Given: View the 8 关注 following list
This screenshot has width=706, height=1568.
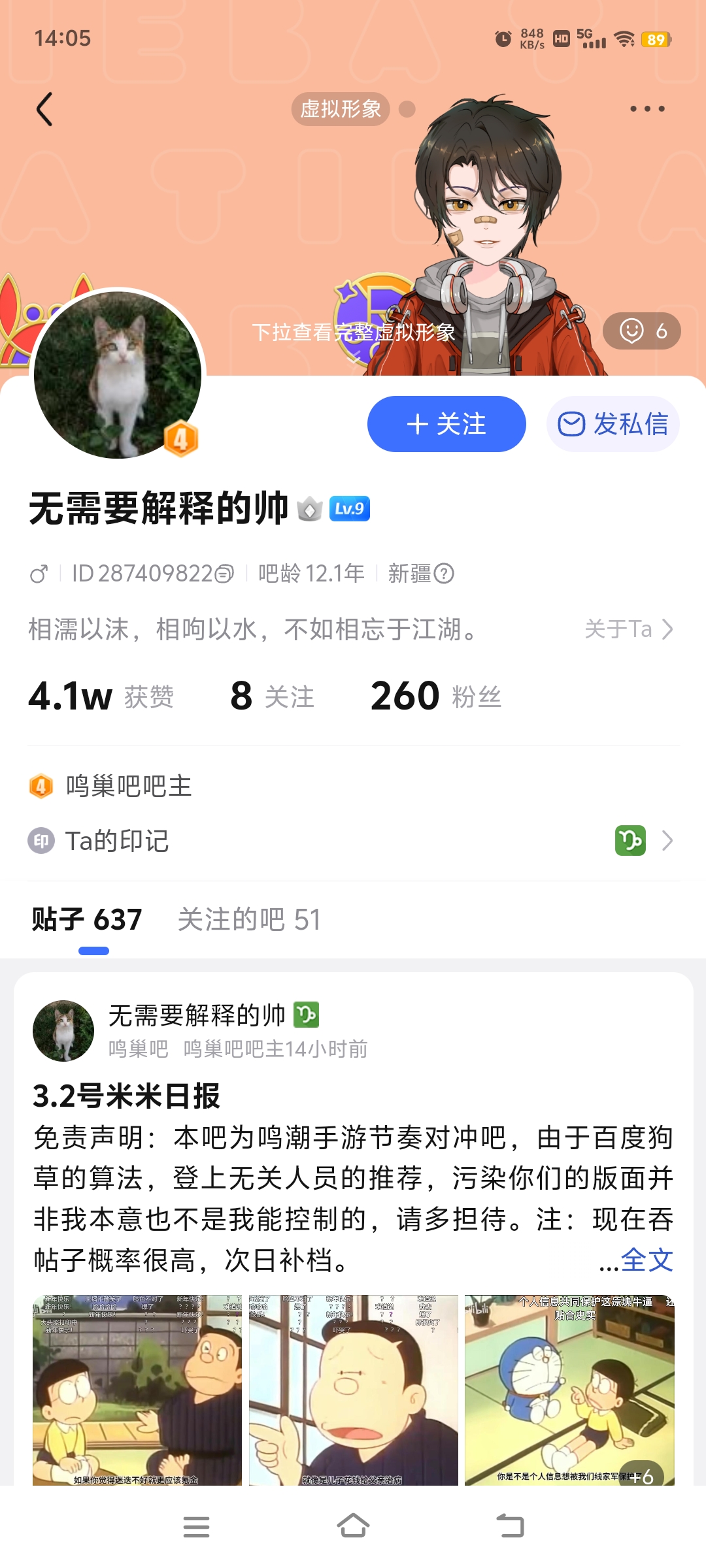Looking at the screenshot, I should tap(272, 696).
